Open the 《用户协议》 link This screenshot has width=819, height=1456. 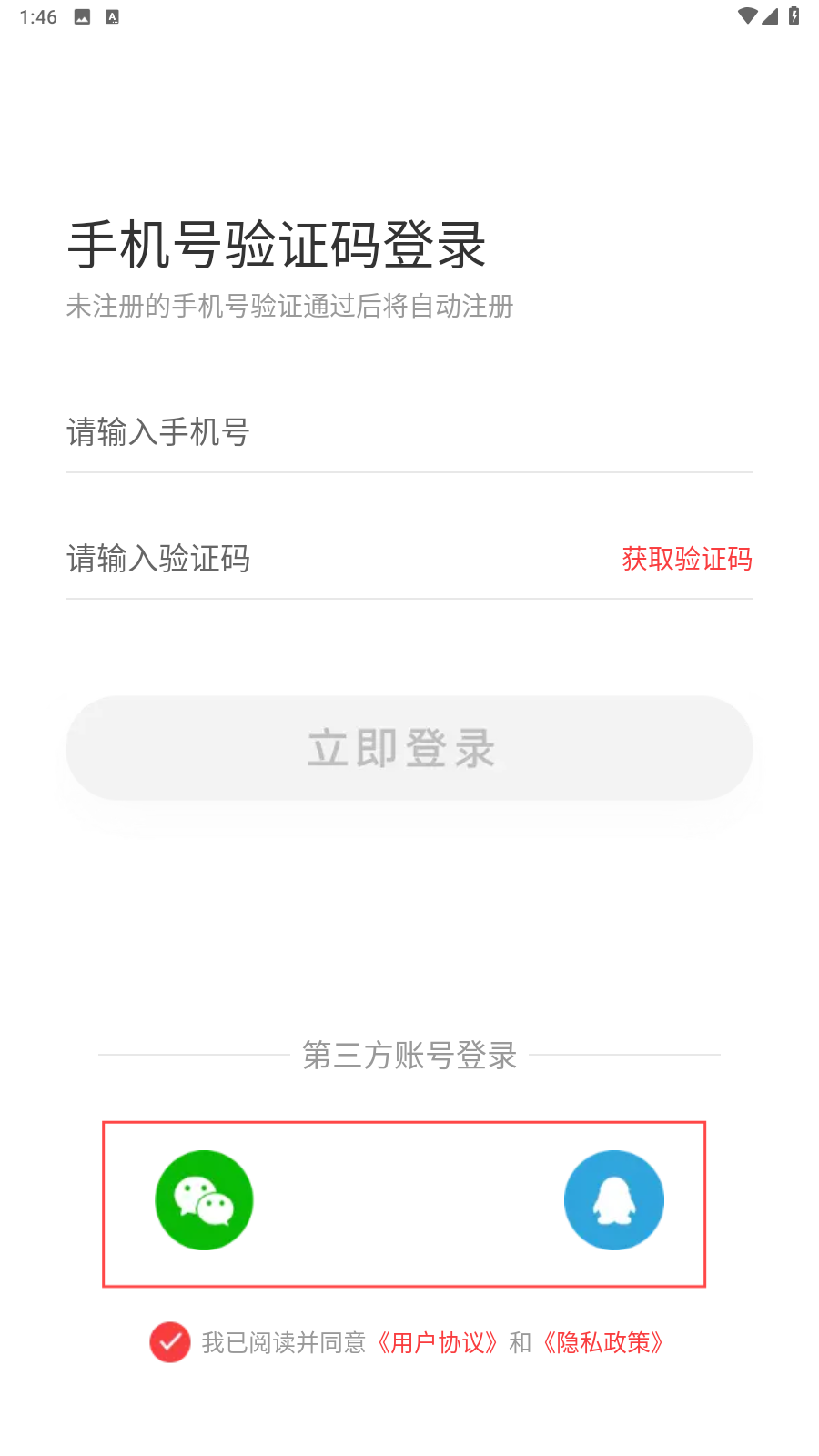coord(438,1342)
